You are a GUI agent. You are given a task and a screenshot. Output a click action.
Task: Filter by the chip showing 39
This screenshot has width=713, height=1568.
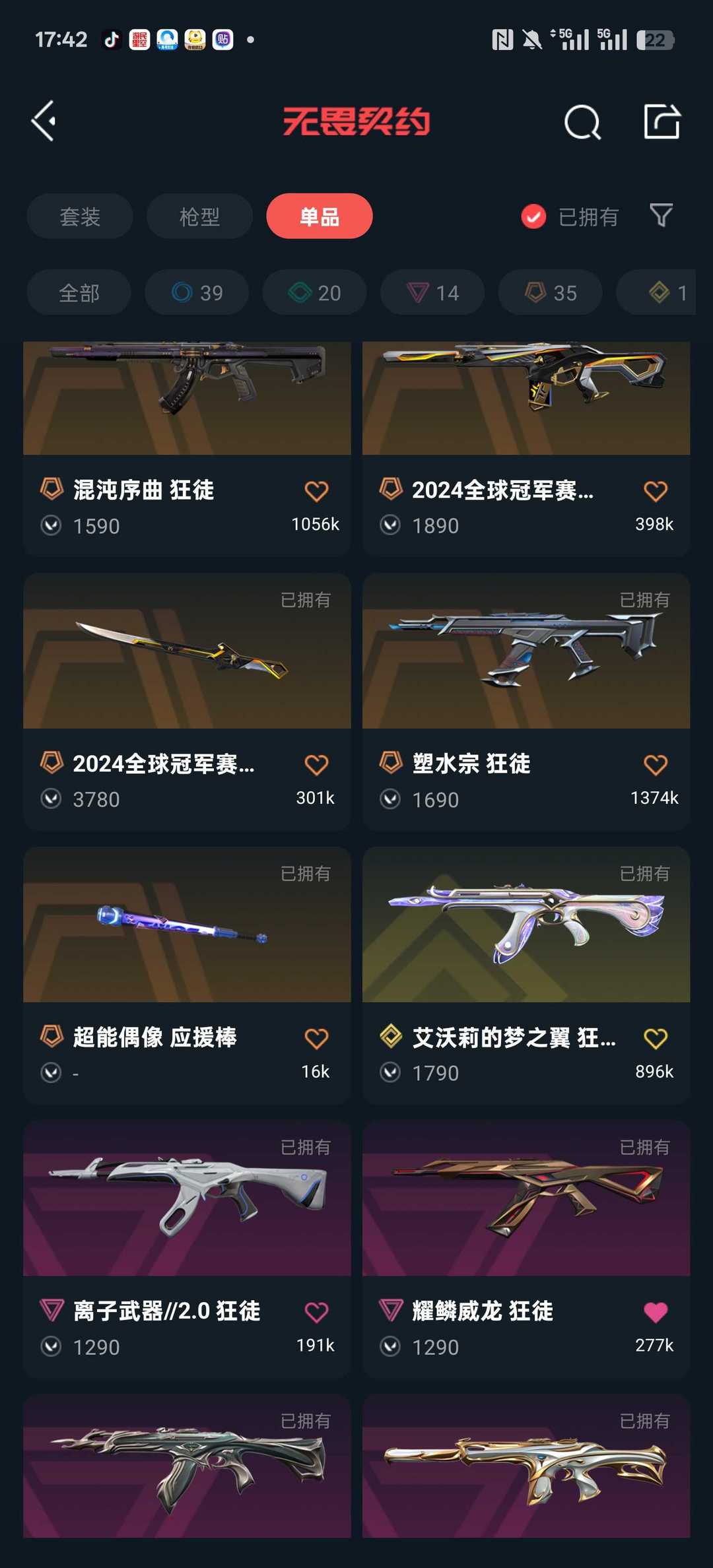click(x=197, y=292)
